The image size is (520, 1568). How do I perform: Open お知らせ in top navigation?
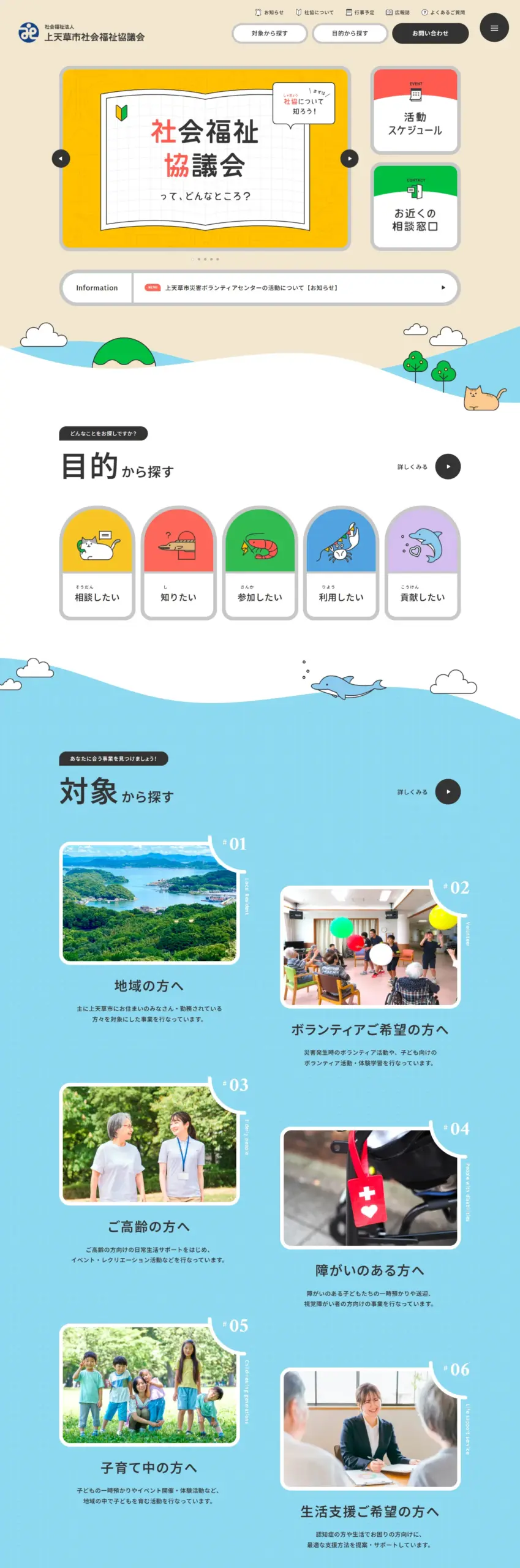click(x=269, y=12)
